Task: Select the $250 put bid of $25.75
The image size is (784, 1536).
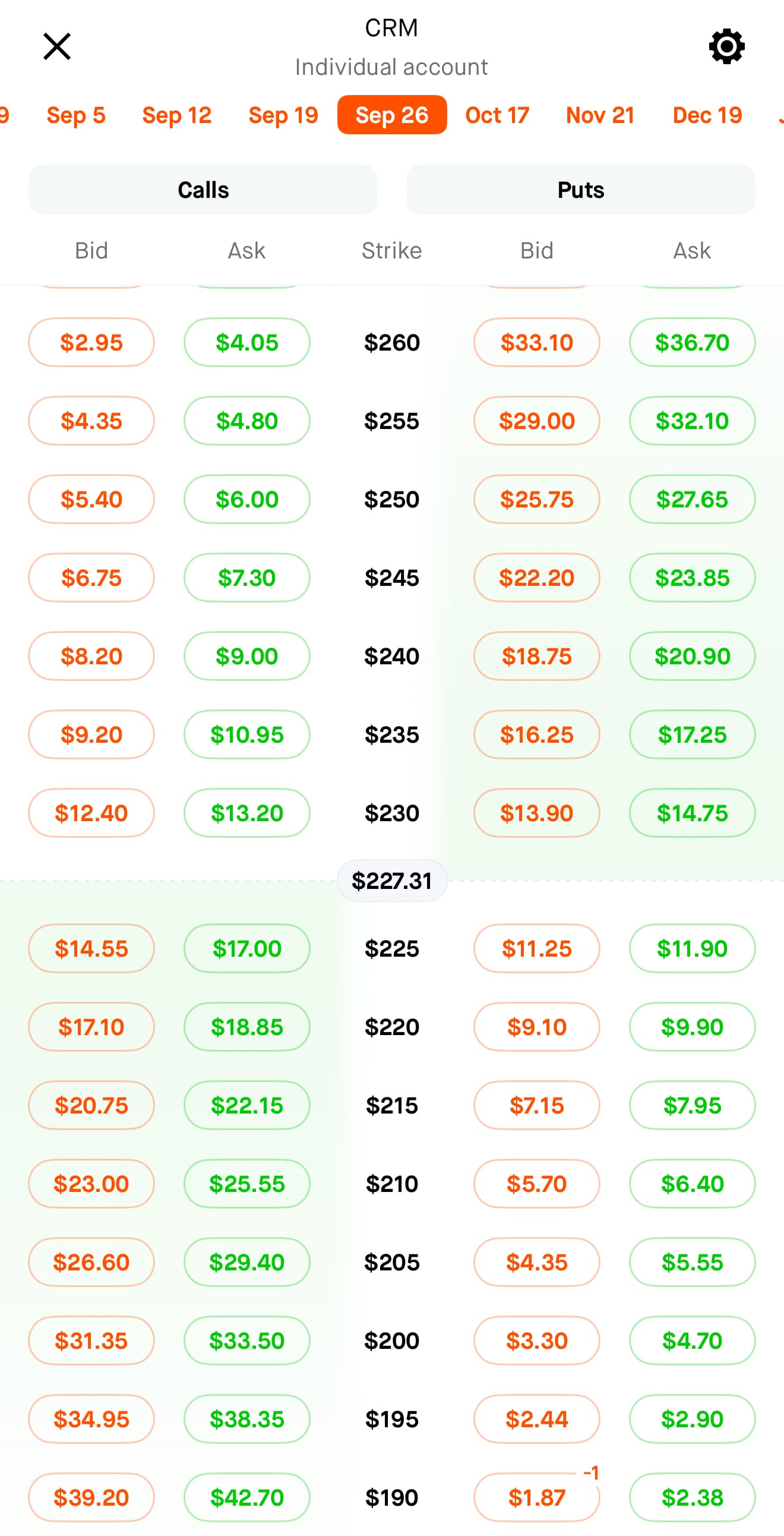Action: 536,499
